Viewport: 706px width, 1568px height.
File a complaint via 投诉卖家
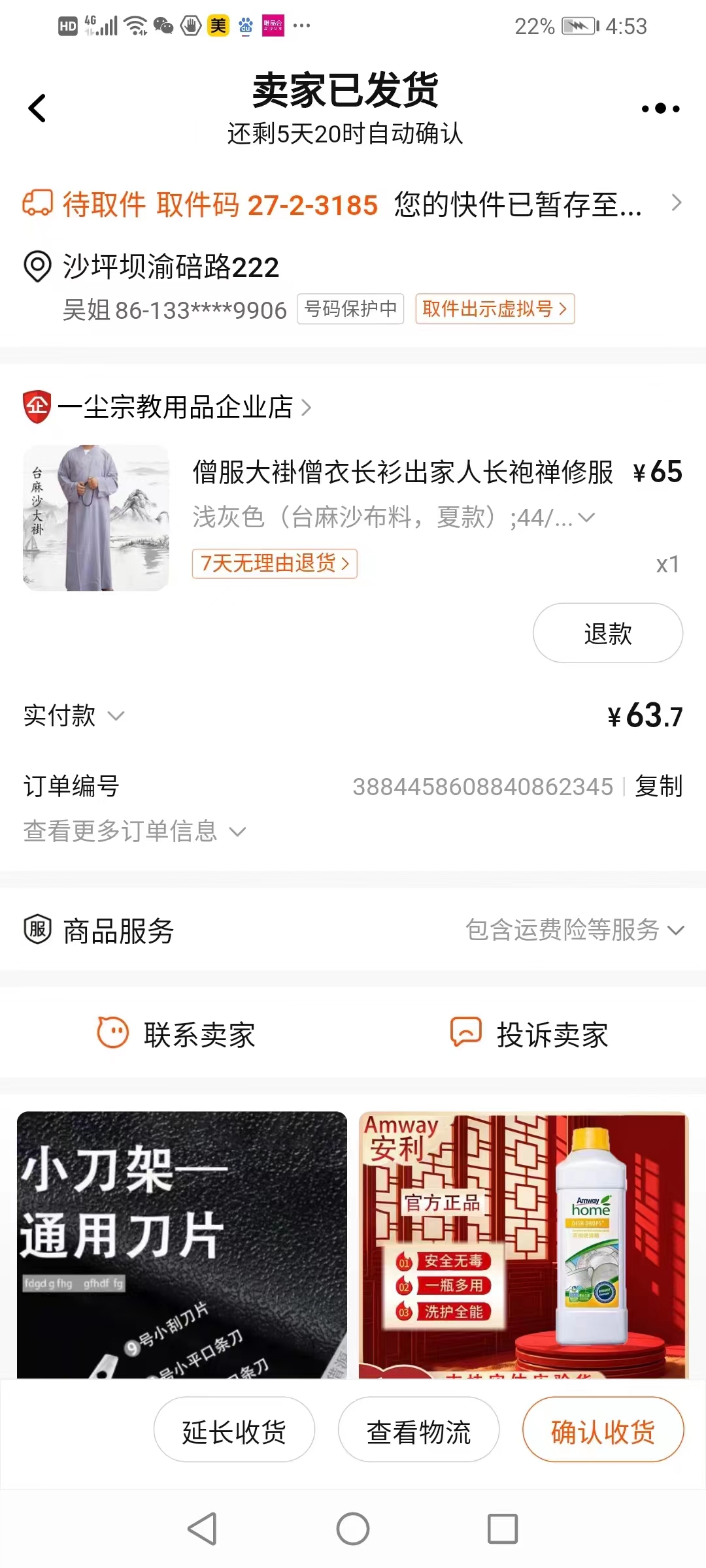point(529,1034)
